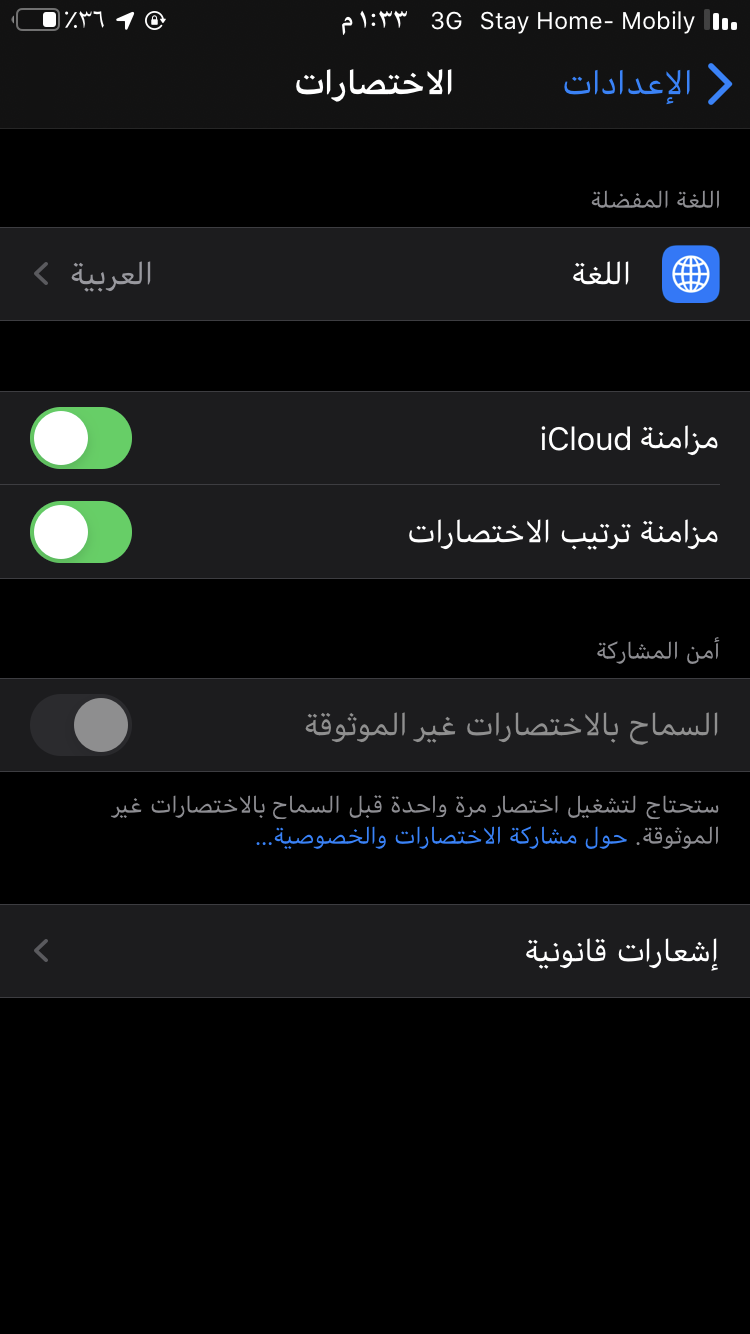Disable مزامنة ترتيب الاختصارات switch
This screenshot has height=1334, width=750.
tap(81, 532)
